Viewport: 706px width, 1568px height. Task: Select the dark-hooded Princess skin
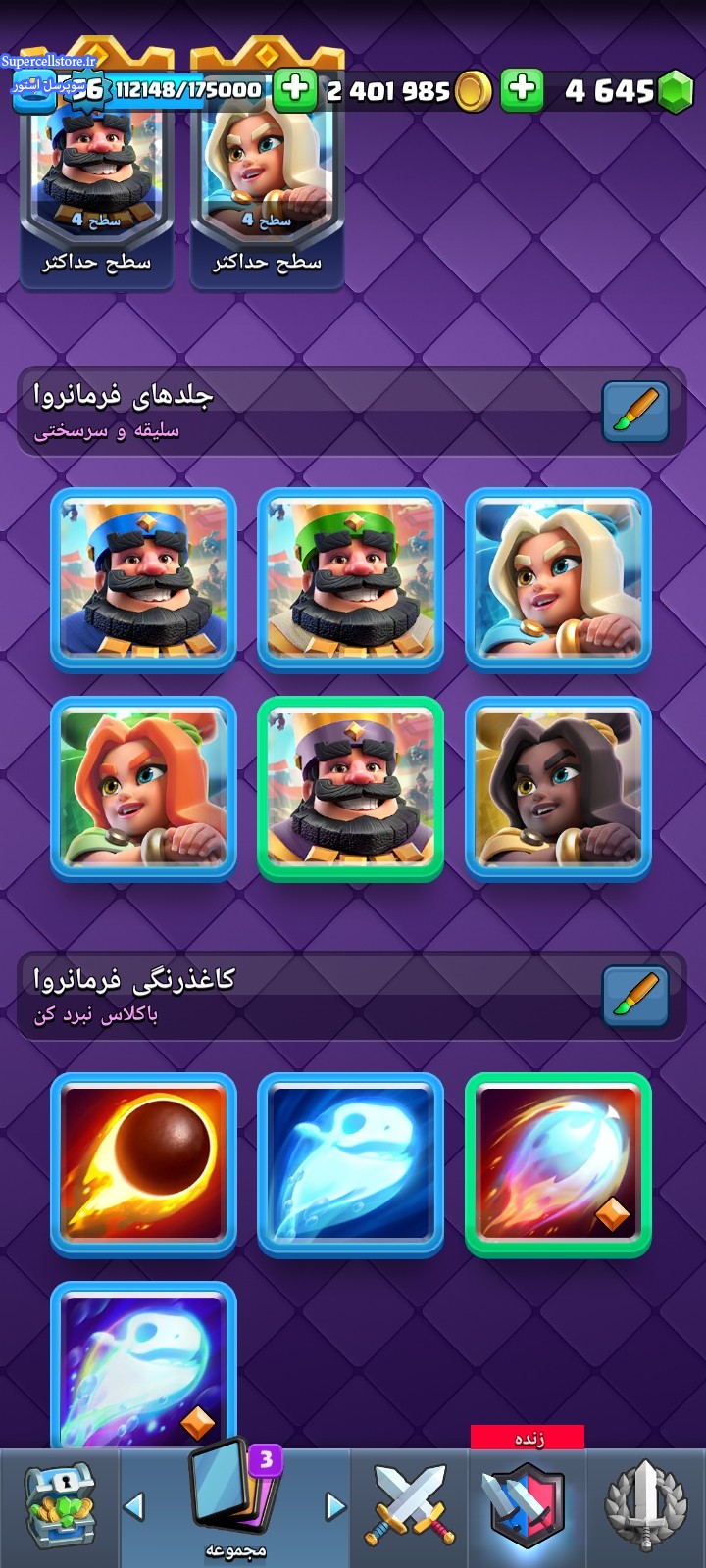[x=558, y=788]
